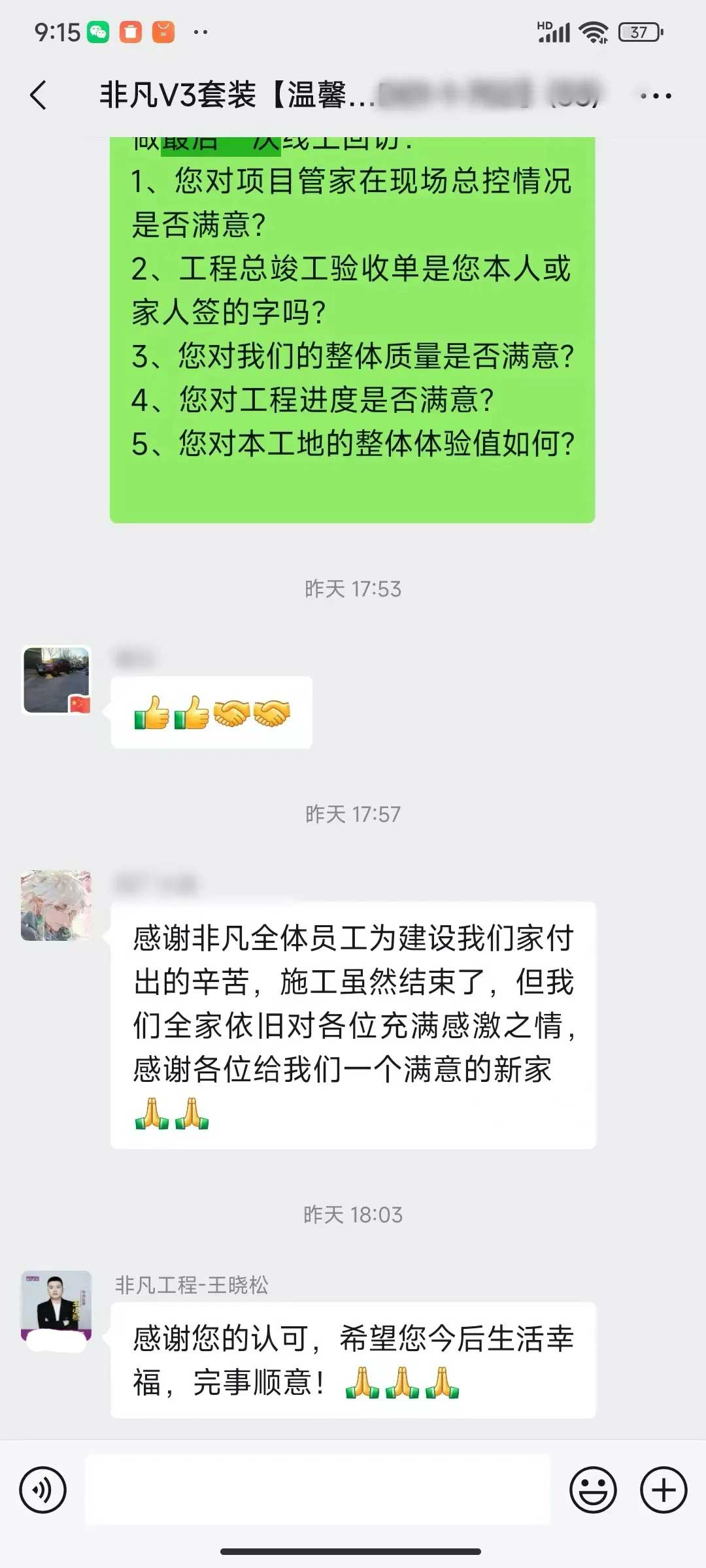The image size is (706, 1568).
Task: Go back to the chat list
Action: [x=39, y=95]
